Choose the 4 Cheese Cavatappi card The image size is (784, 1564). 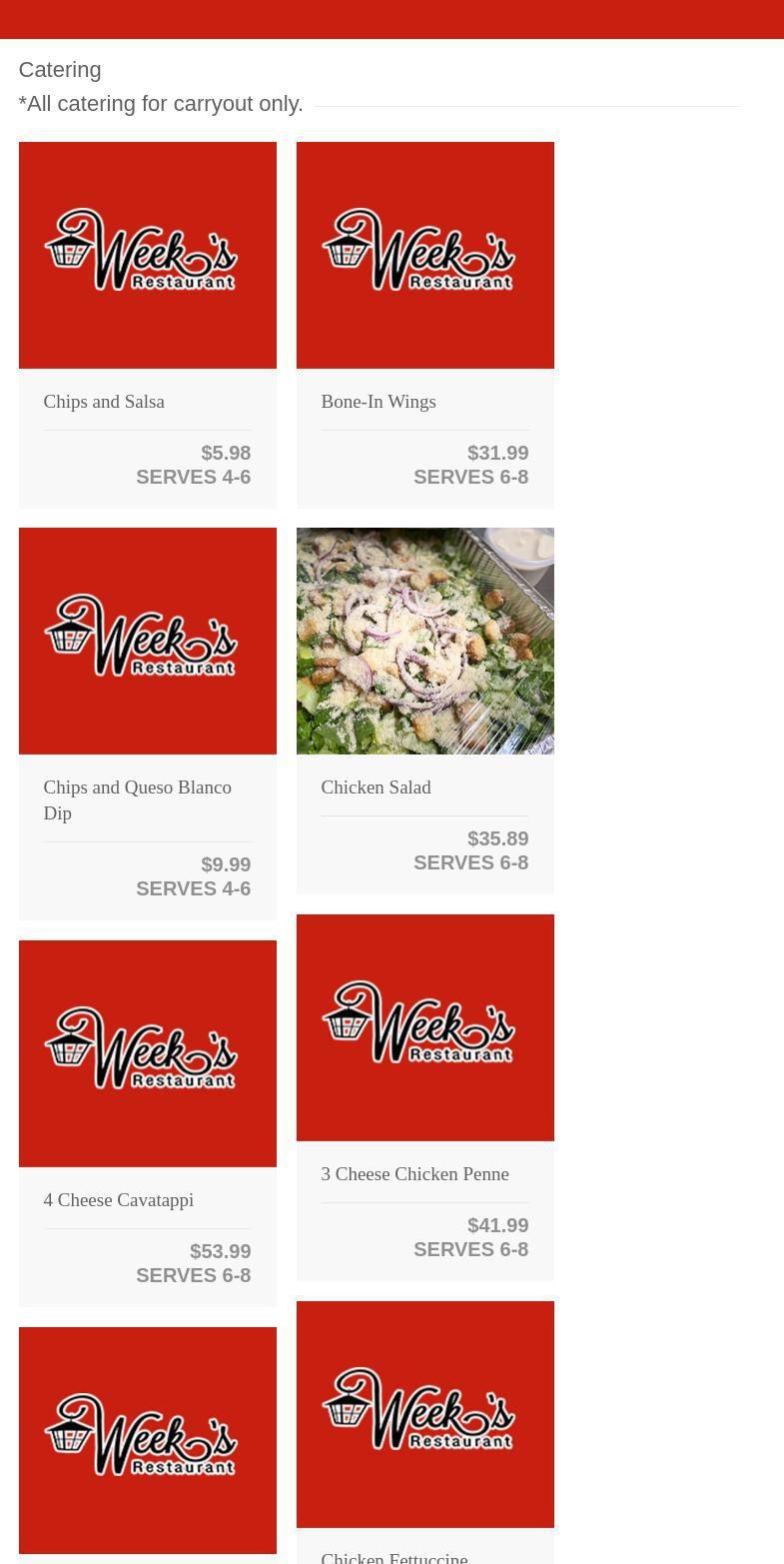(118, 1199)
